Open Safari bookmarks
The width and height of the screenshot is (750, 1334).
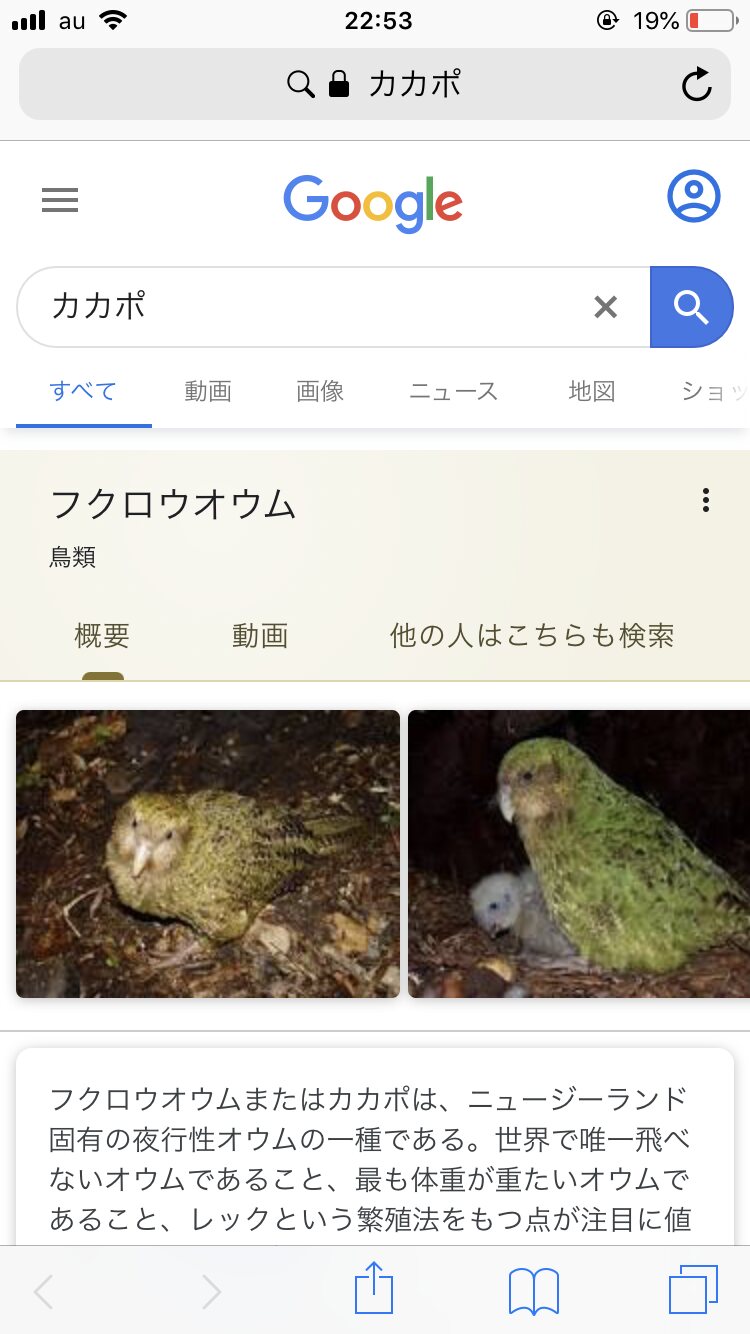(x=533, y=1289)
